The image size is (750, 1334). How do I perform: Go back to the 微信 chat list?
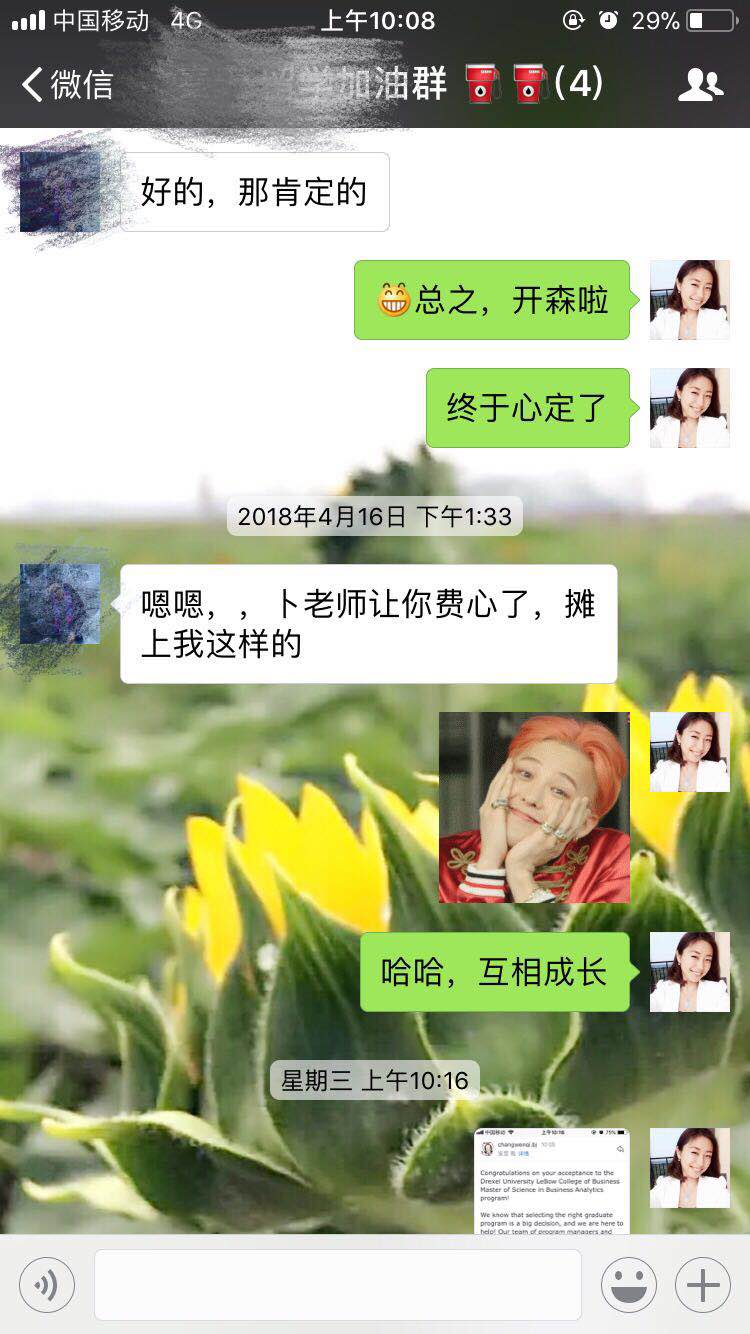click(66, 84)
